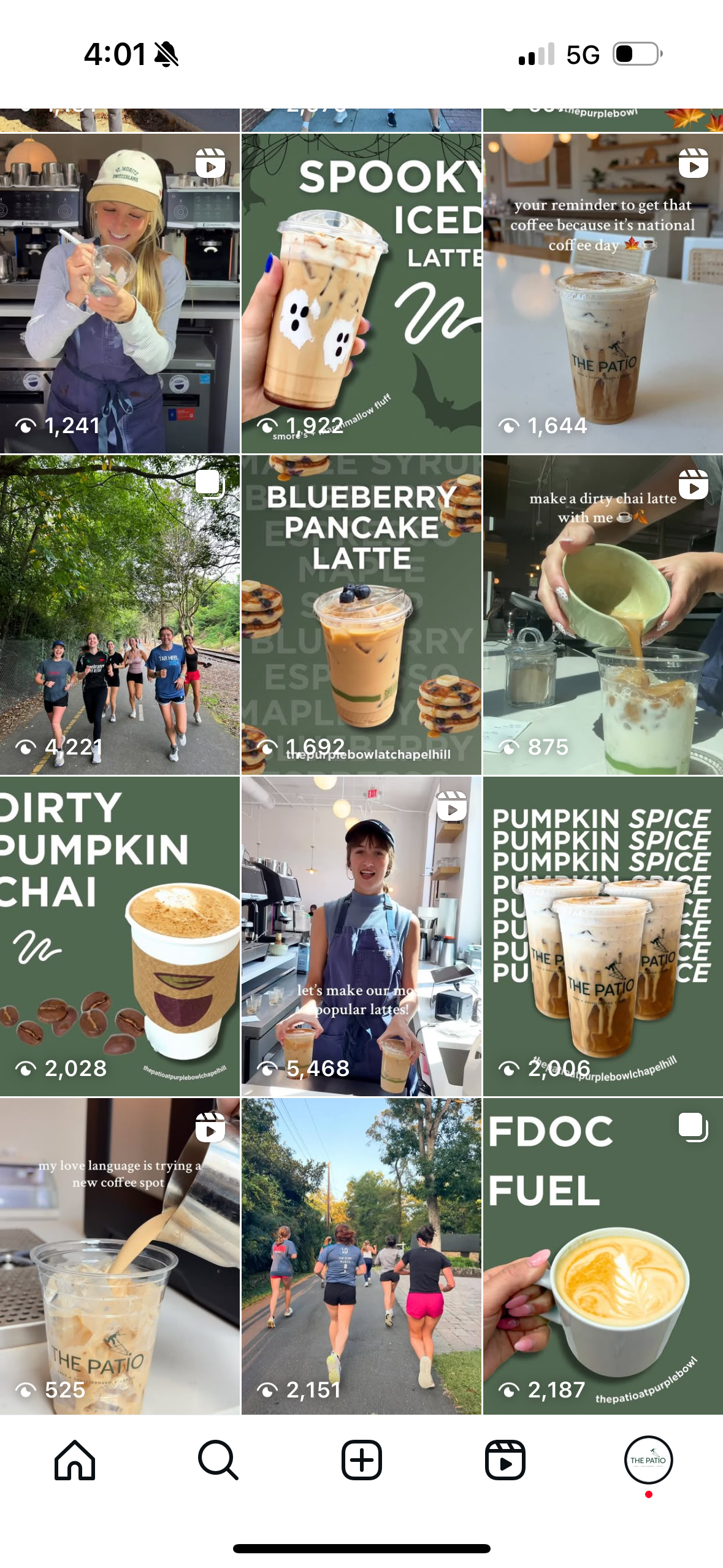
Task: Play the national coffee day reel
Action: tap(603, 293)
